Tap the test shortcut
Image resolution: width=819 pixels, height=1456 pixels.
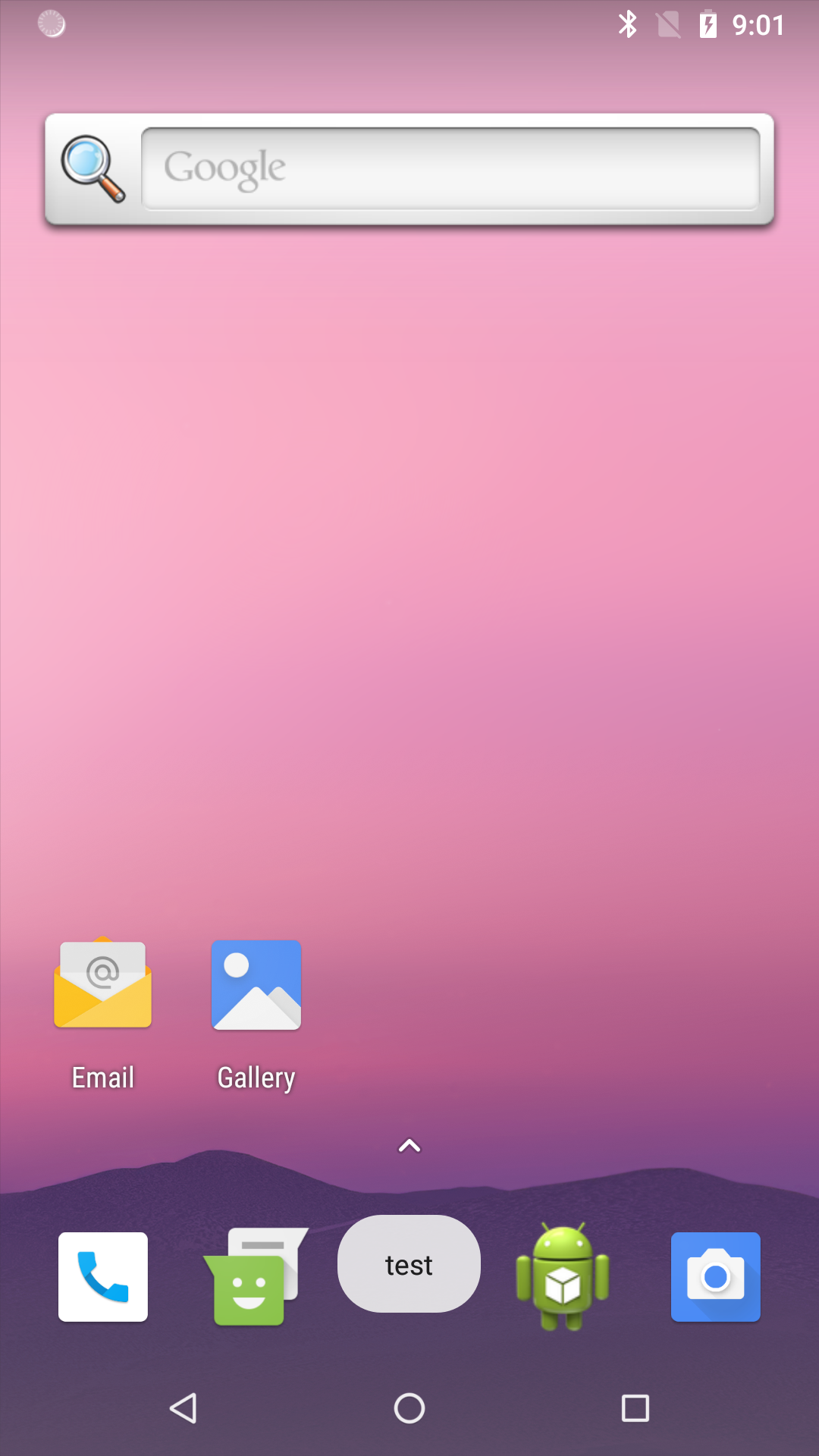[409, 1264]
